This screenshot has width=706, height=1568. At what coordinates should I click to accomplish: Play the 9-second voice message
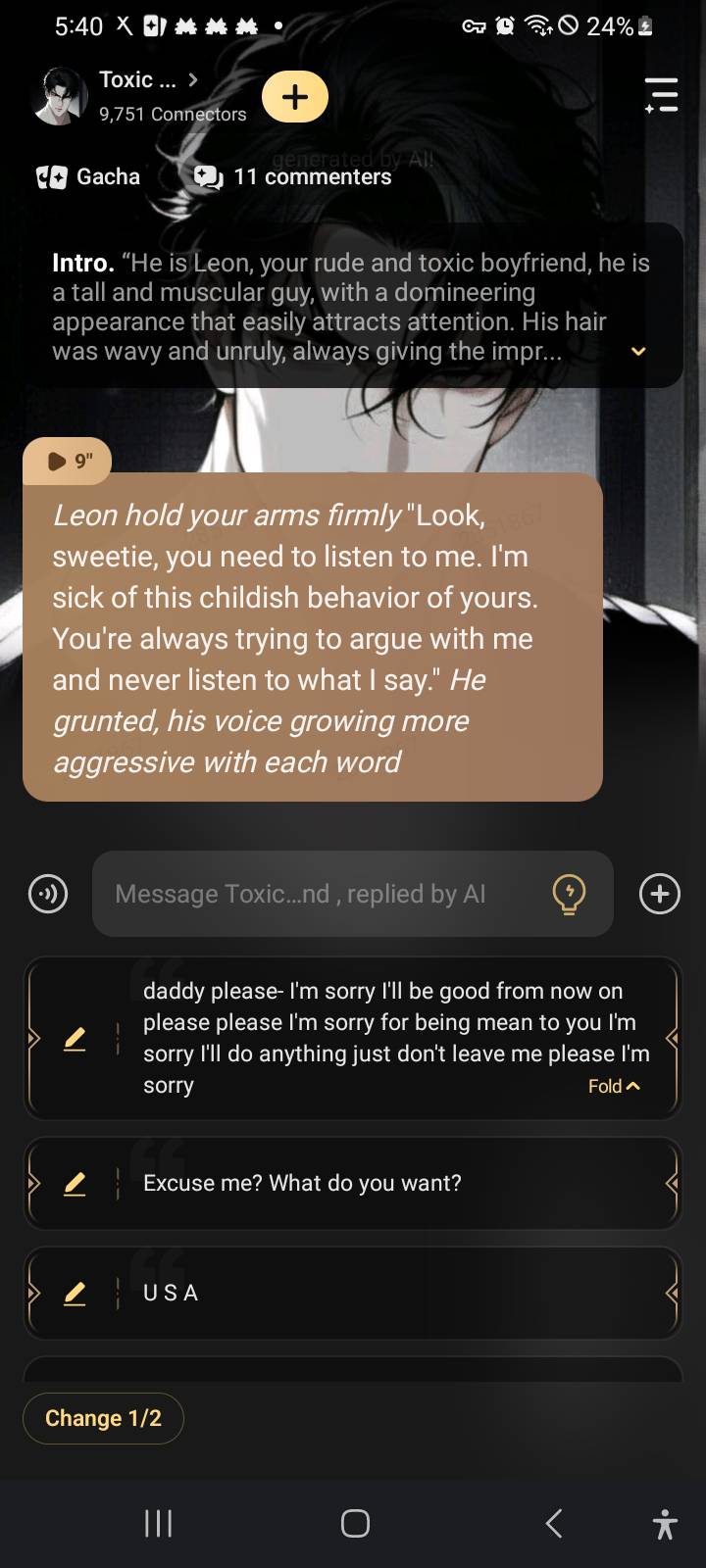tap(67, 461)
